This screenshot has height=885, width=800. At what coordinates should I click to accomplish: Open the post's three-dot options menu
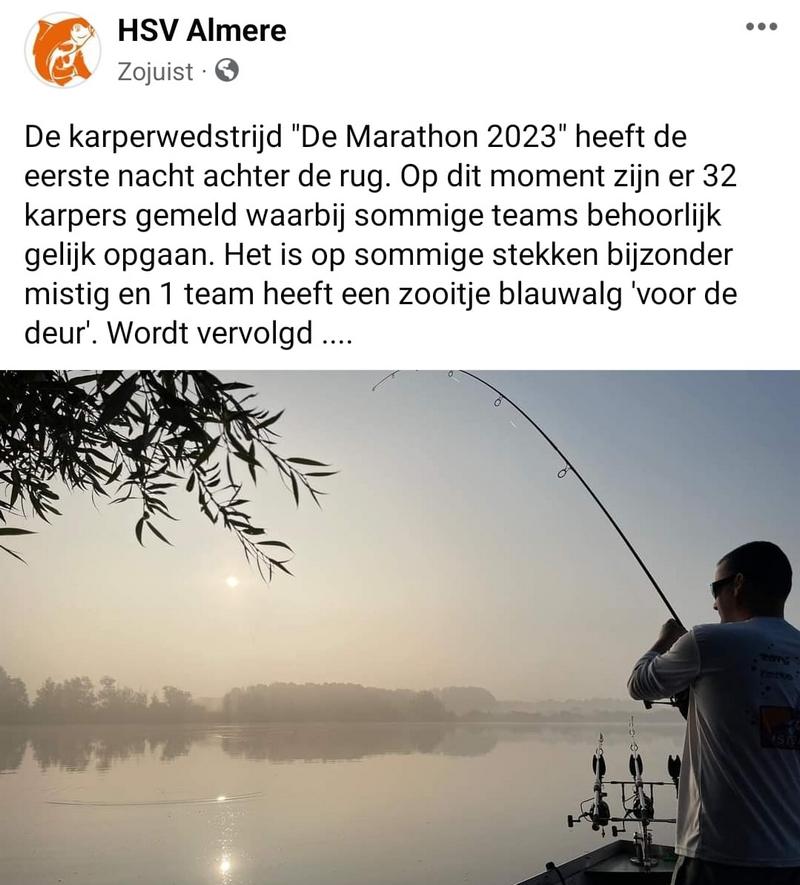[761, 27]
